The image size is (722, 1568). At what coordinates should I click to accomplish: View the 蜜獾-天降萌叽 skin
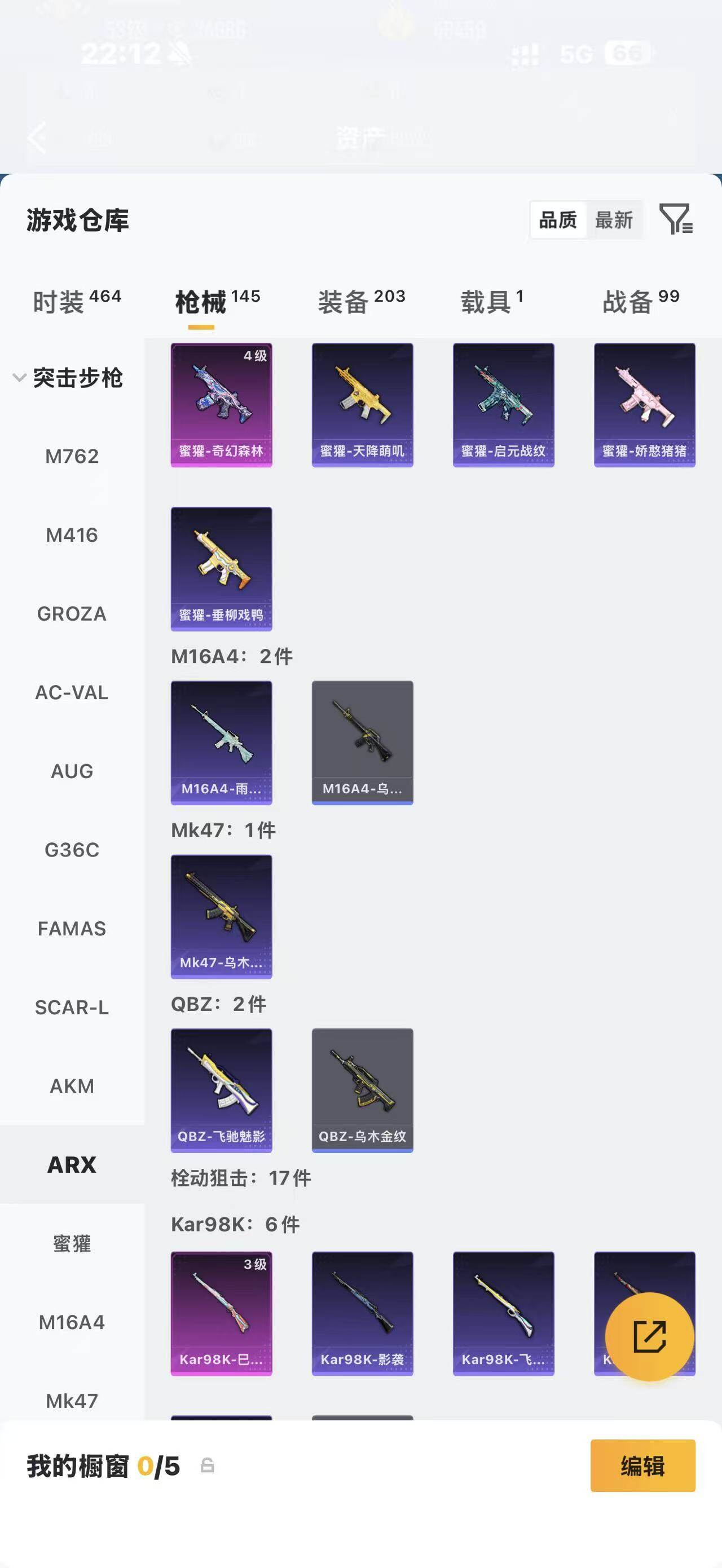[x=362, y=405]
